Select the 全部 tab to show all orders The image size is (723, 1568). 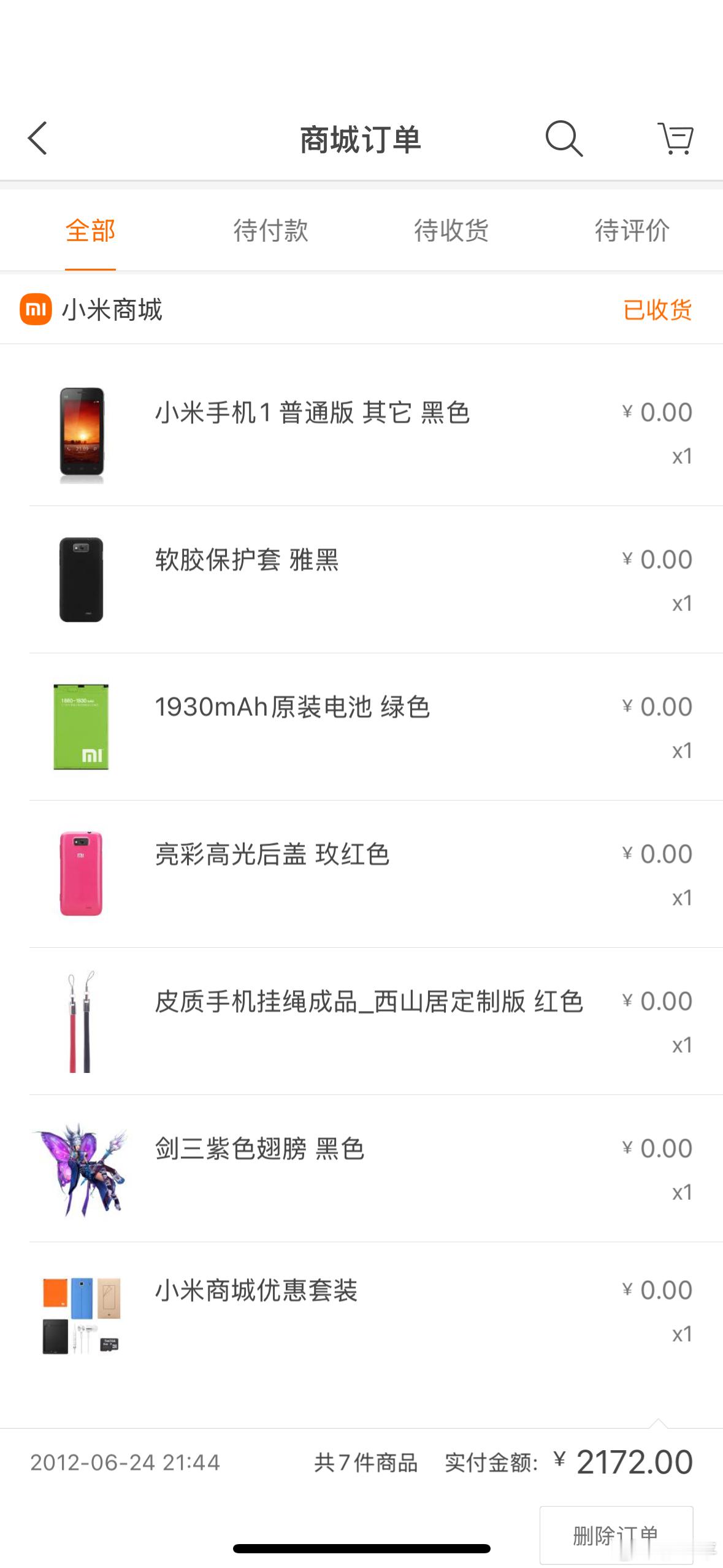click(90, 231)
